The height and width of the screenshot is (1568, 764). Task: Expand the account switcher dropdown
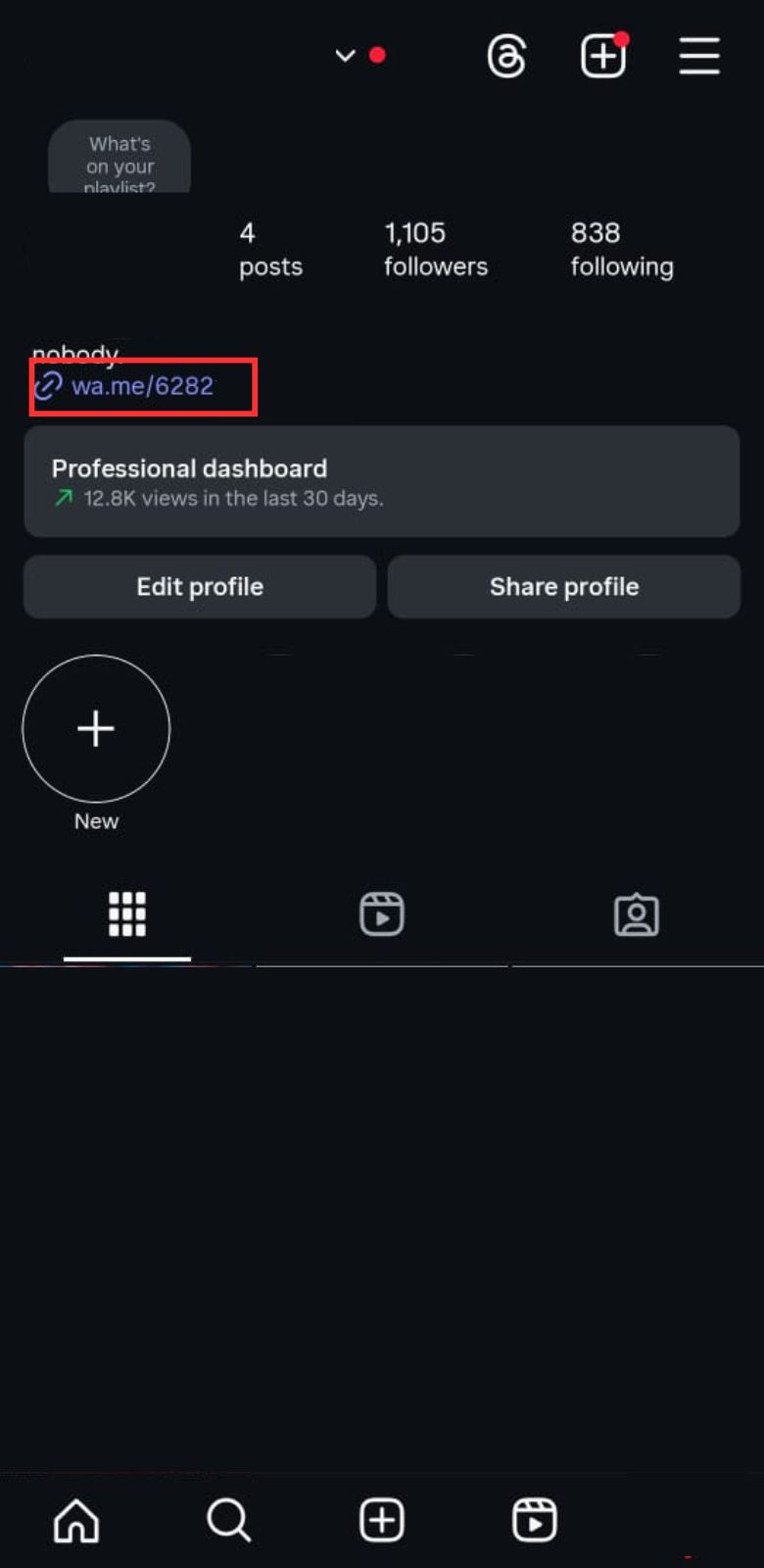point(345,55)
